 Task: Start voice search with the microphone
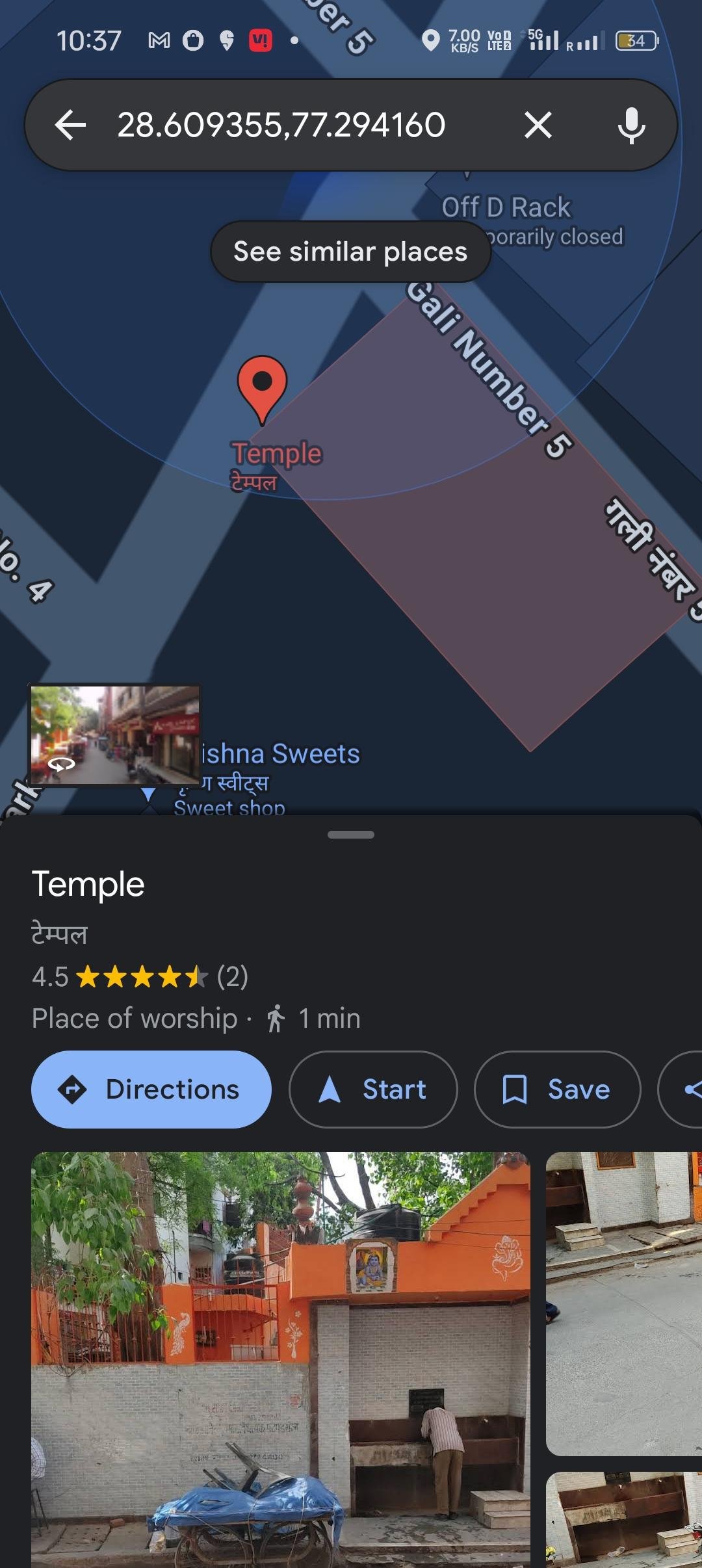[630, 125]
